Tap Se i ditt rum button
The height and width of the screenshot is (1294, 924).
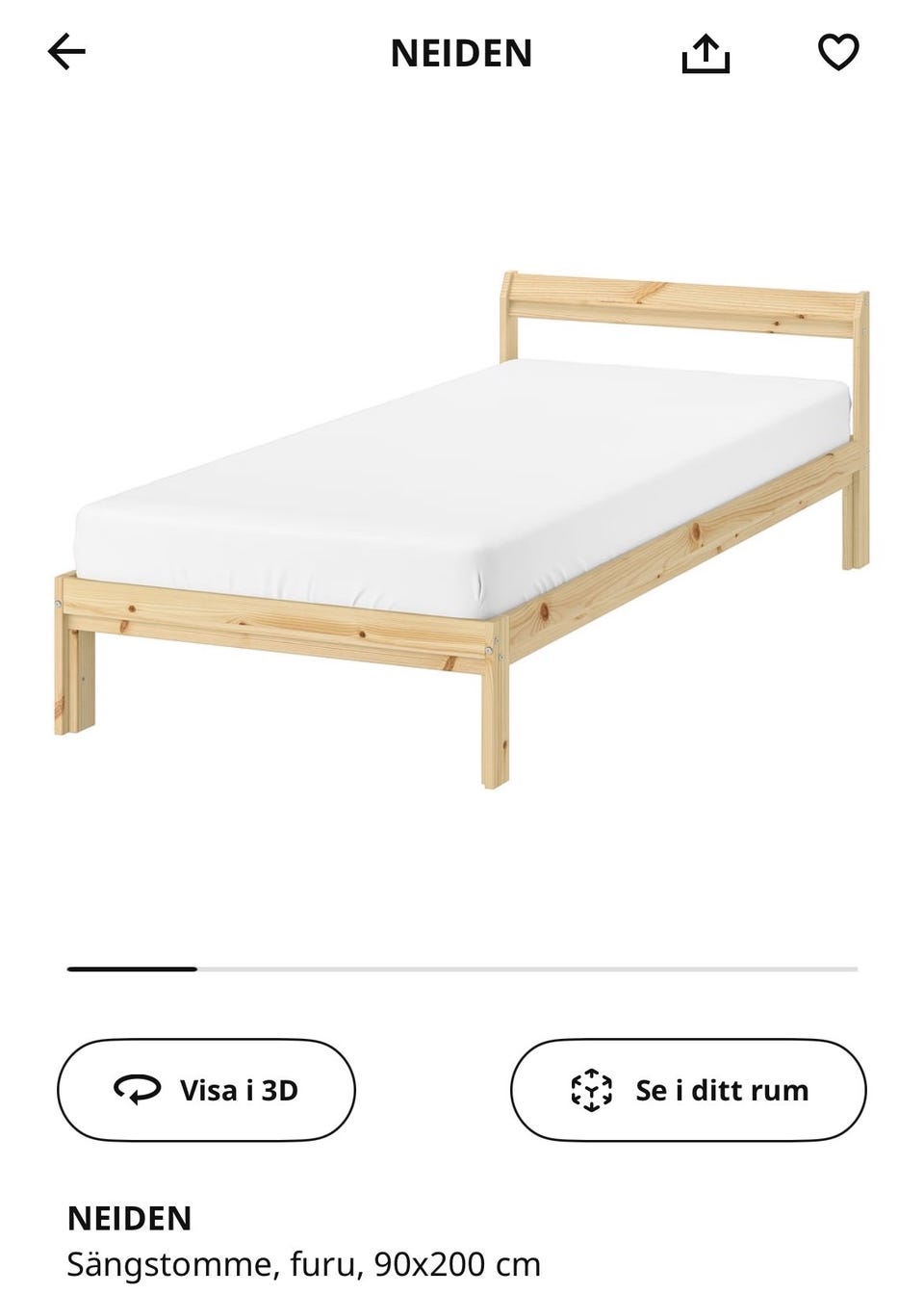[688, 1090]
